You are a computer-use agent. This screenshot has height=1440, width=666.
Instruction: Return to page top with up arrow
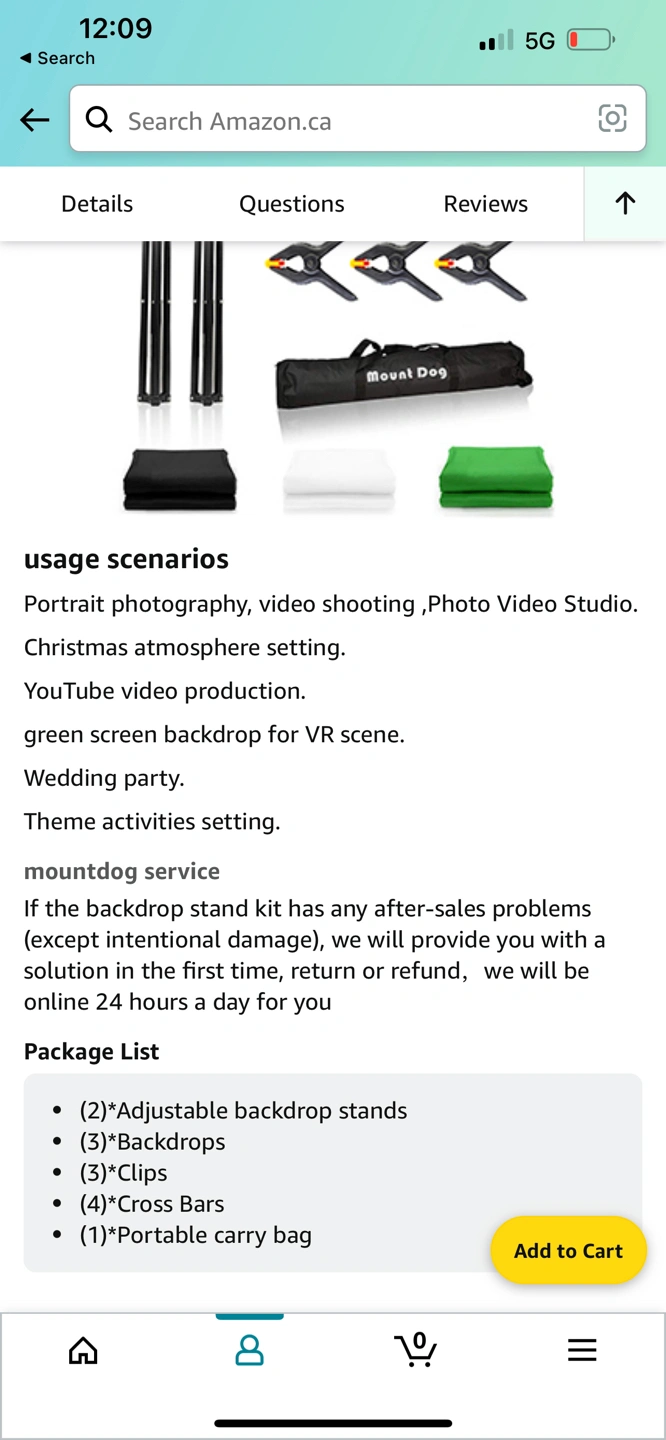[x=625, y=204]
